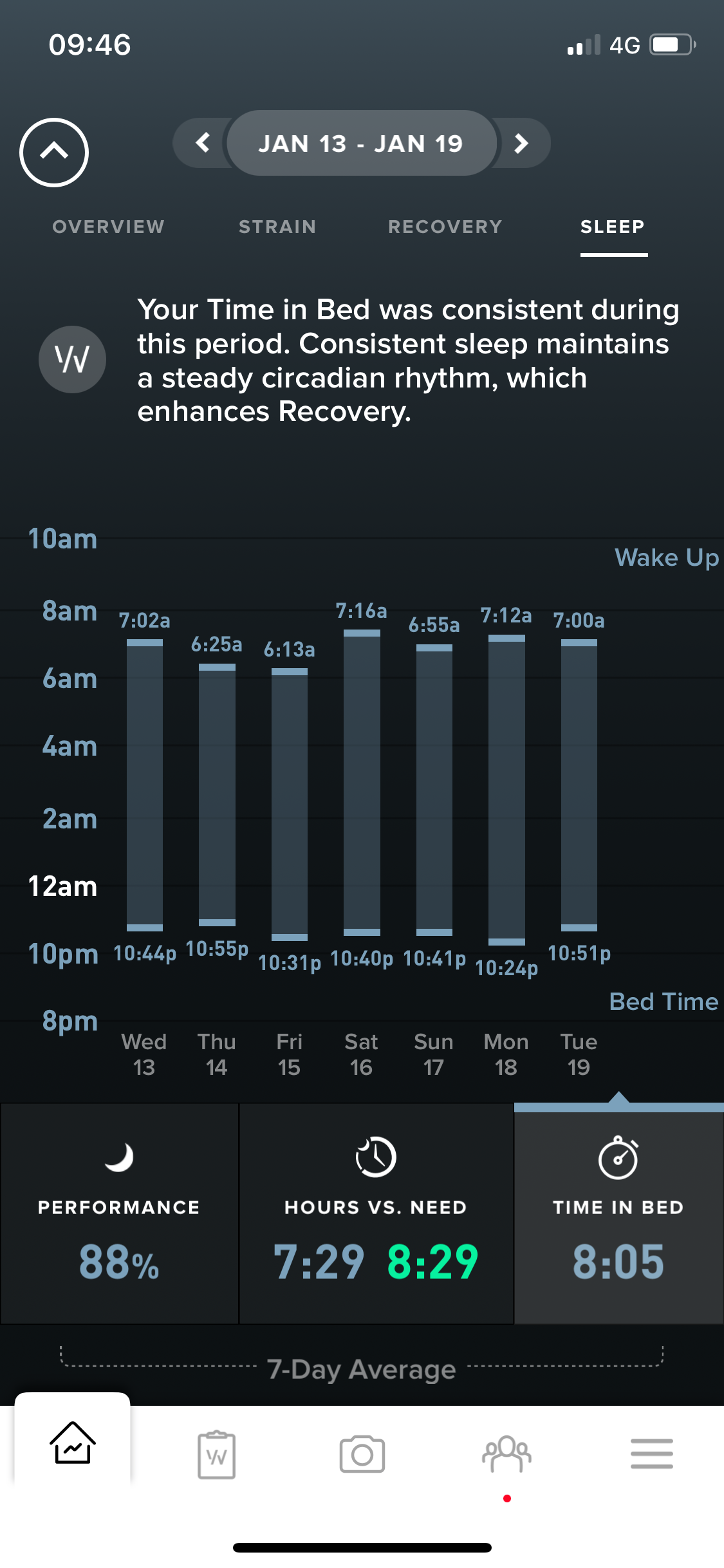Open the community teams tab
Image resolution: width=724 pixels, height=1568 pixels.
(507, 1454)
